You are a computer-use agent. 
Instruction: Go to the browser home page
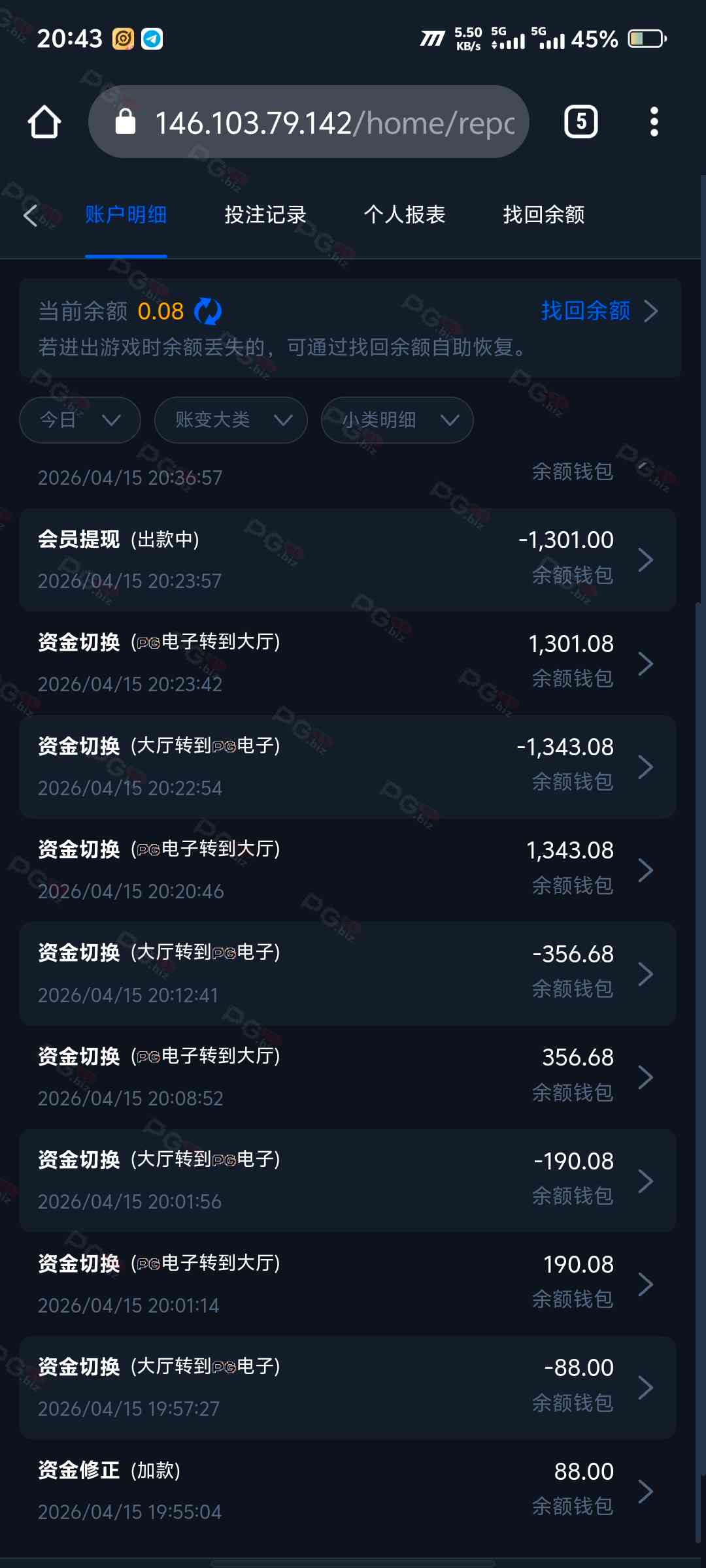click(x=44, y=122)
